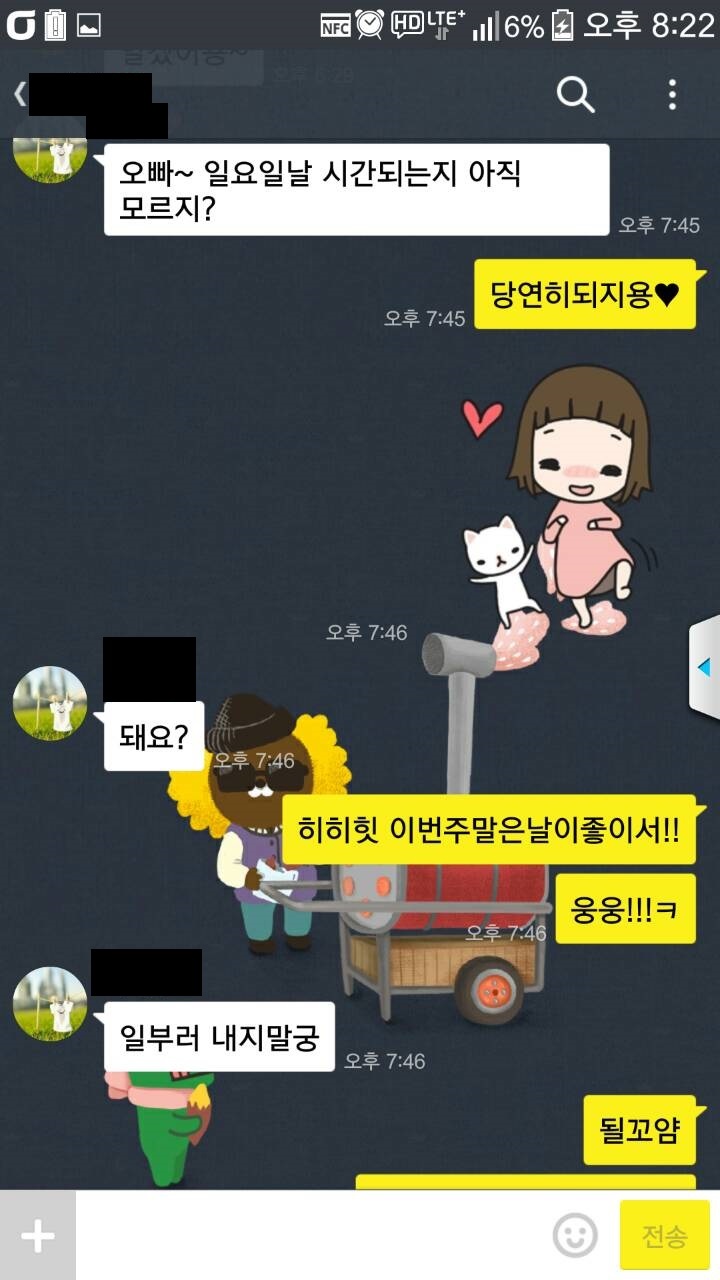The width and height of the screenshot is (720, 1280).
Task: Go back to the chat list
Action: pos(20,95)
